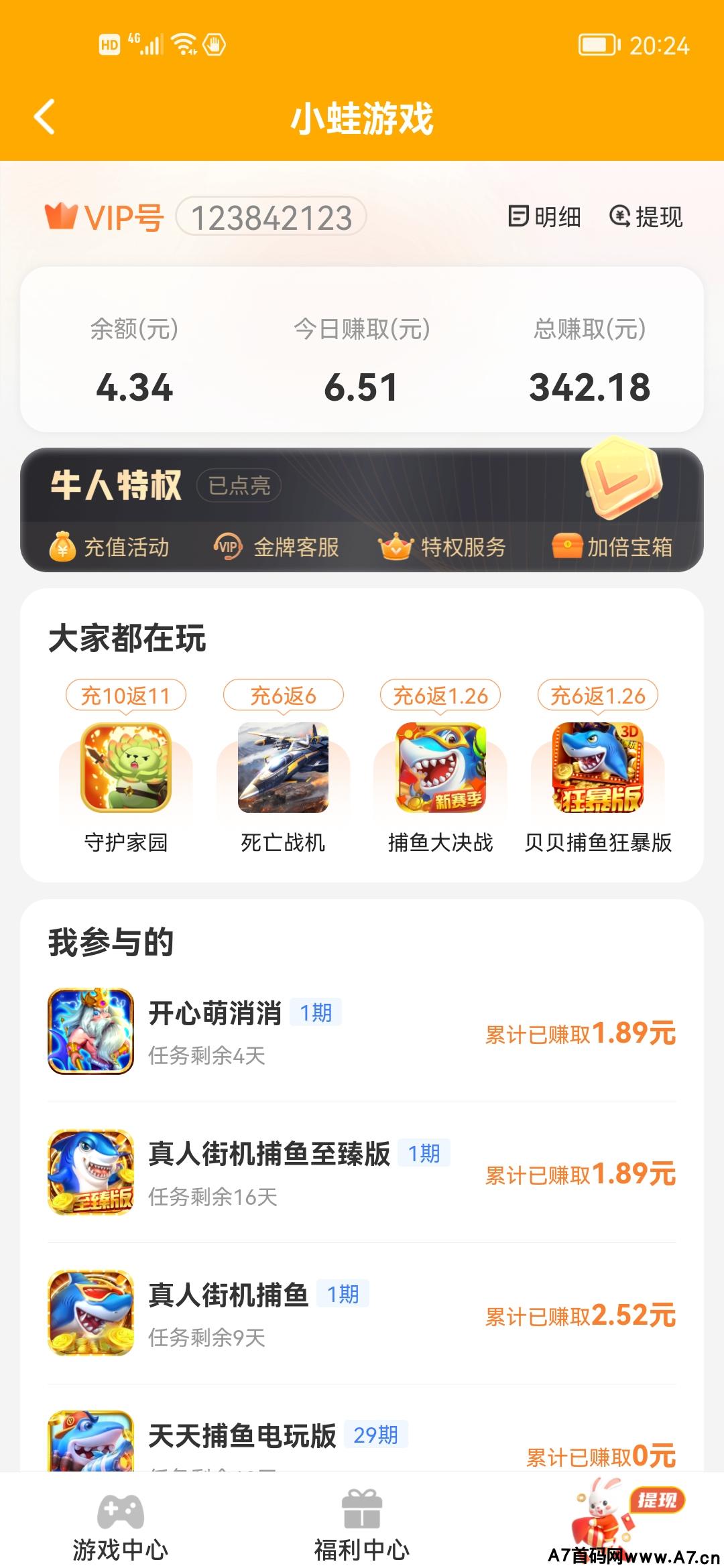Open the 真人街机捕鱼 1期 task row
This screenshot has height=1568, width=724.
362,1313
